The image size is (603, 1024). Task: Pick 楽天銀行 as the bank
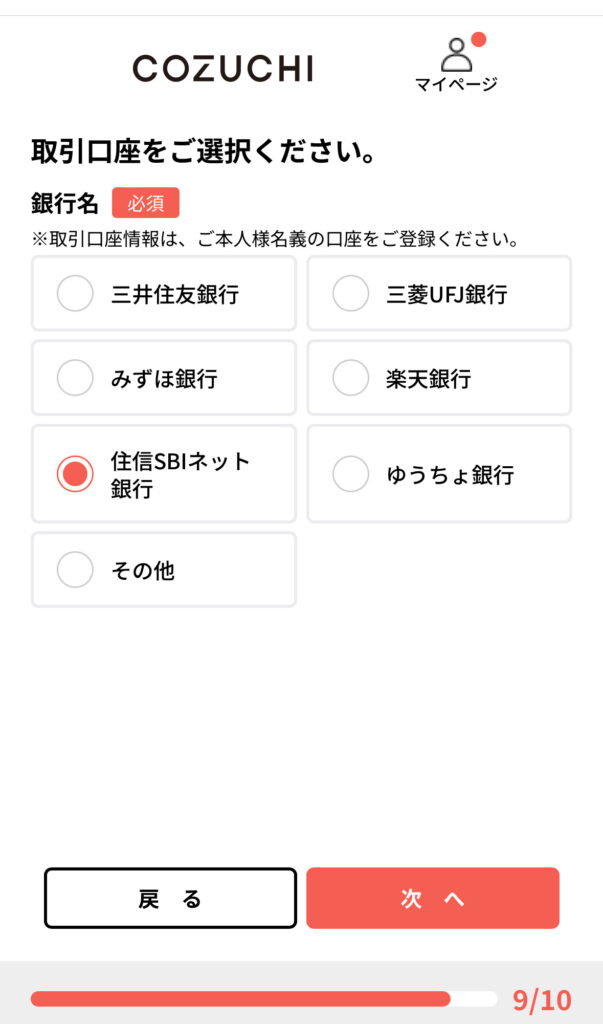[439, 377]
